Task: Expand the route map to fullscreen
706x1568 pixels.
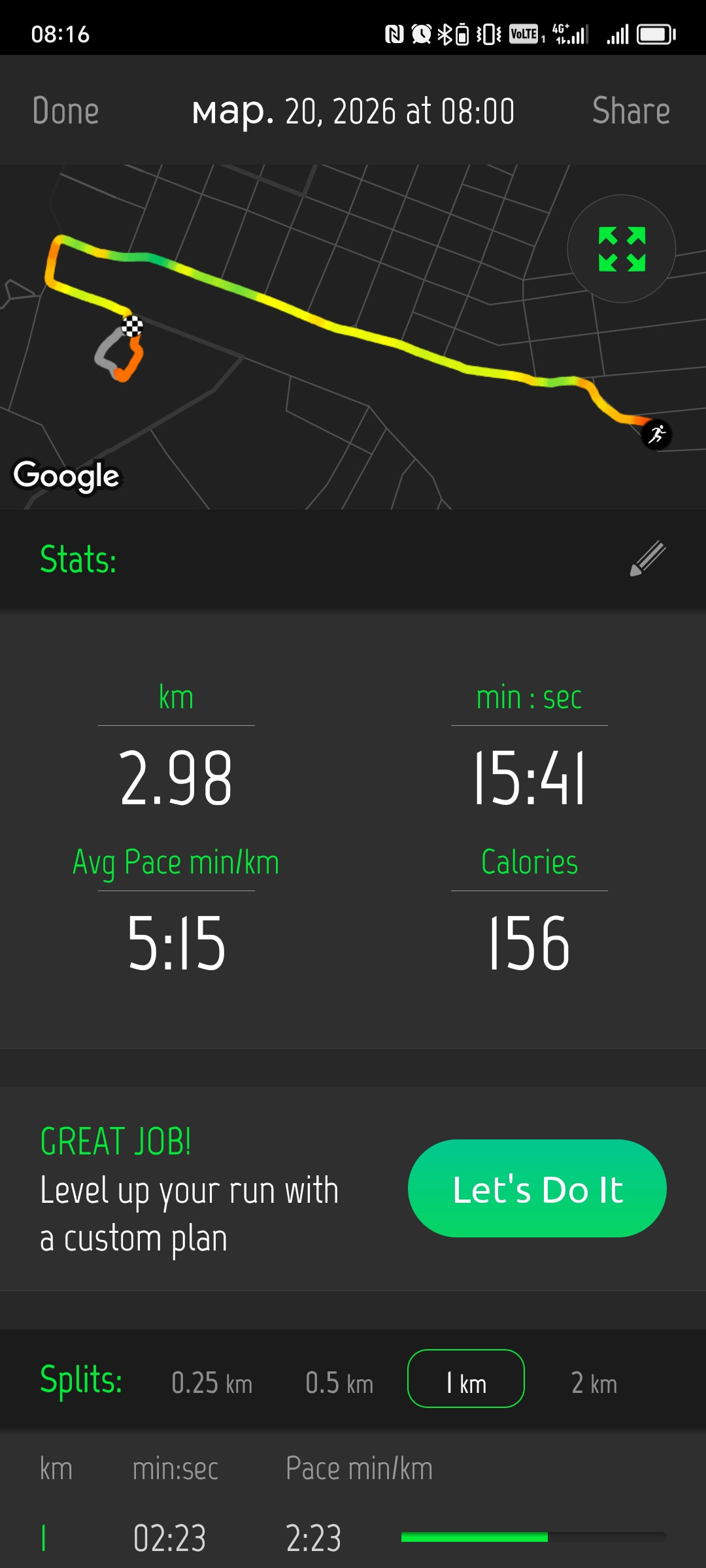Action: click(x=622, y=249)
